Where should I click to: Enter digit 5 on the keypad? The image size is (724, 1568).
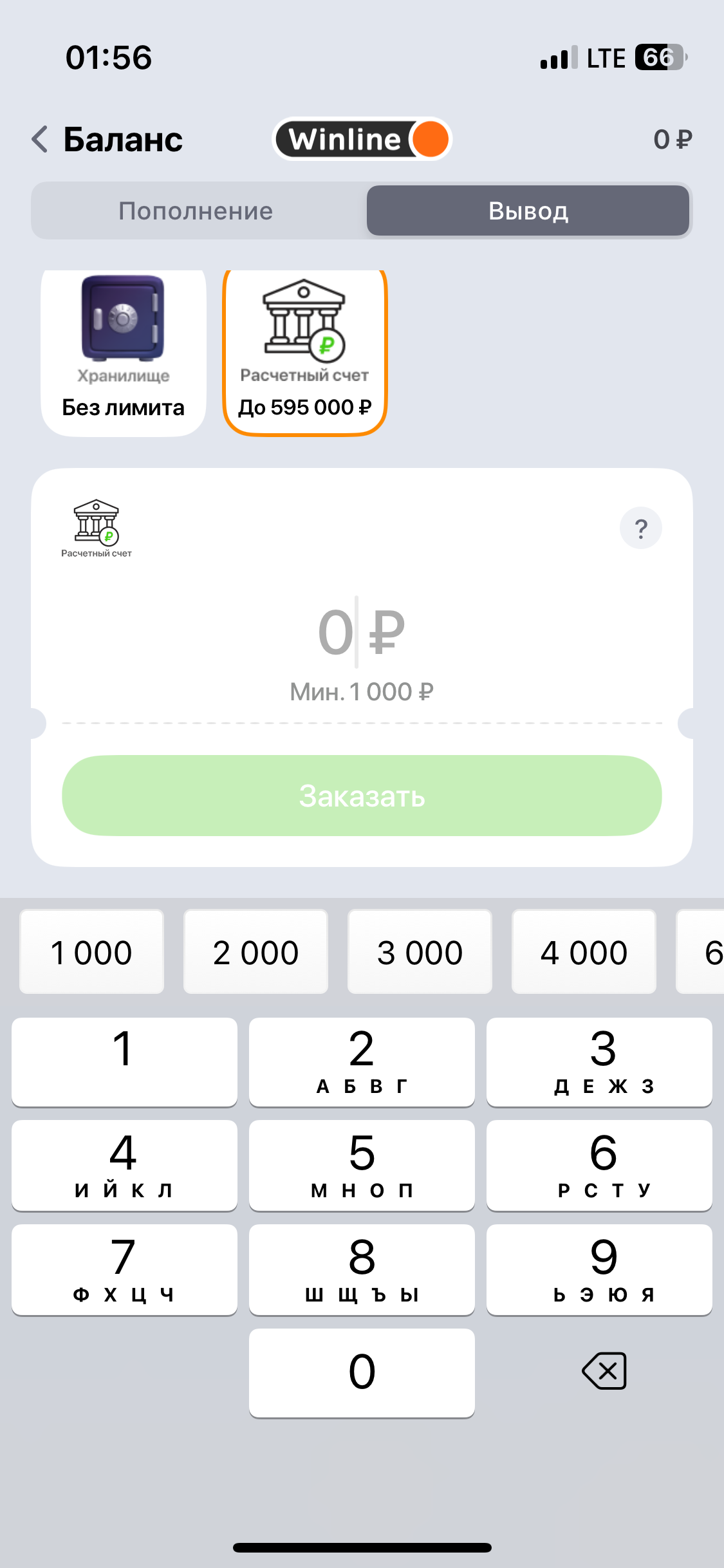[362, 1165]
